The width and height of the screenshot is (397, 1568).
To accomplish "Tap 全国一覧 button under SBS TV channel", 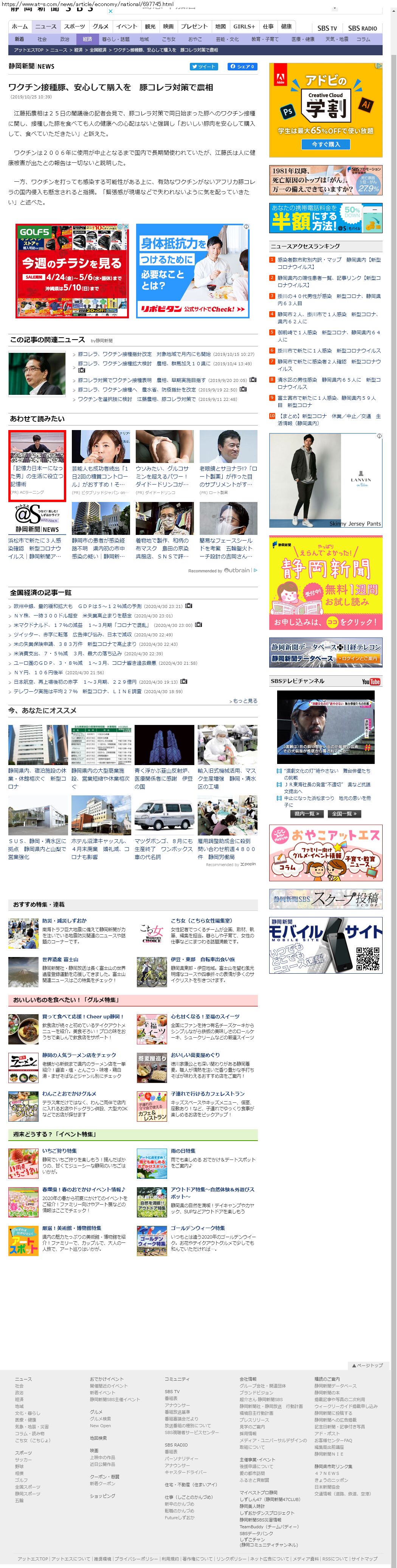I will pyautogui.click(x=344, y=813).
